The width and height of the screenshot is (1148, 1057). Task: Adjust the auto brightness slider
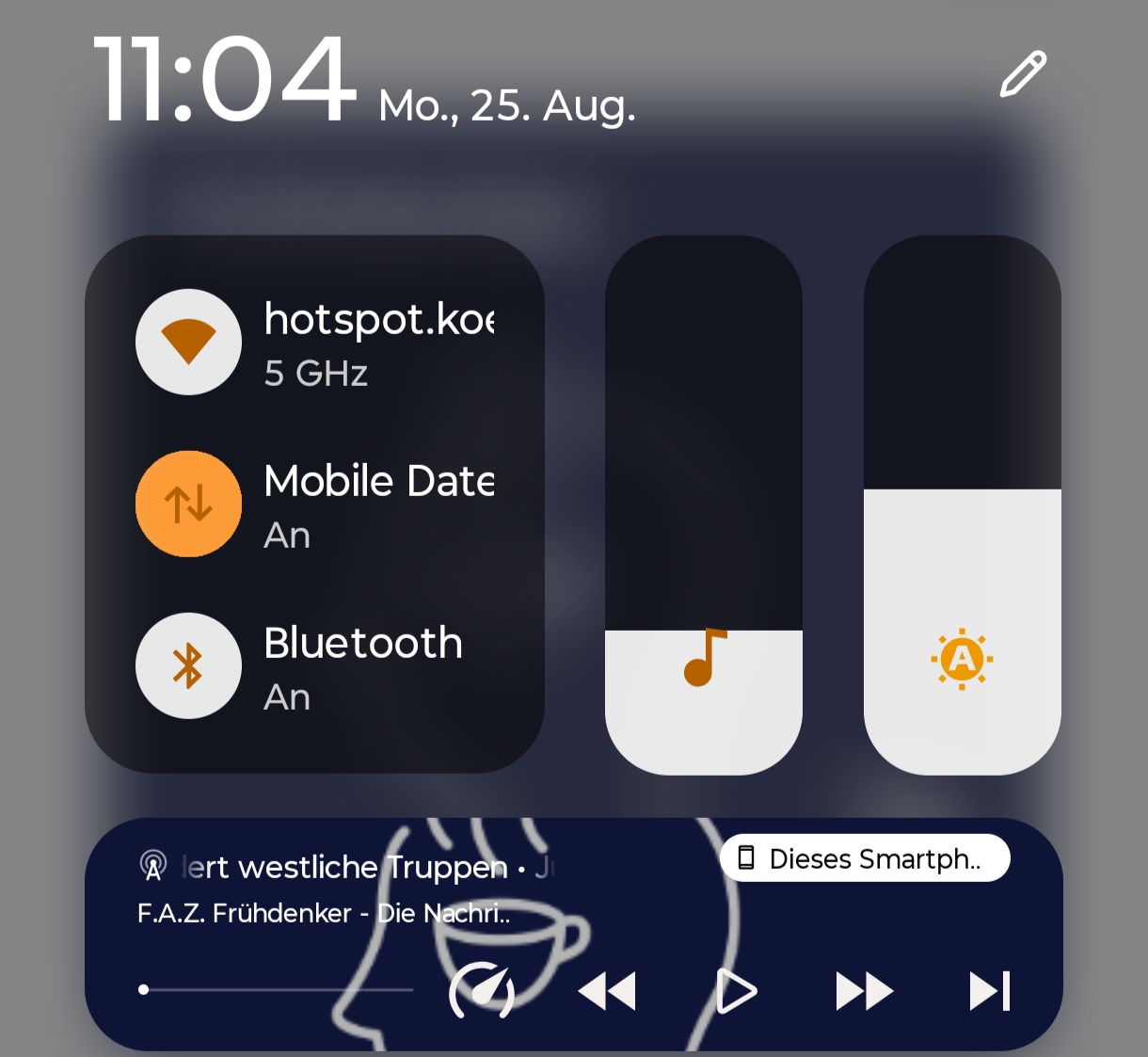(962, 505)
